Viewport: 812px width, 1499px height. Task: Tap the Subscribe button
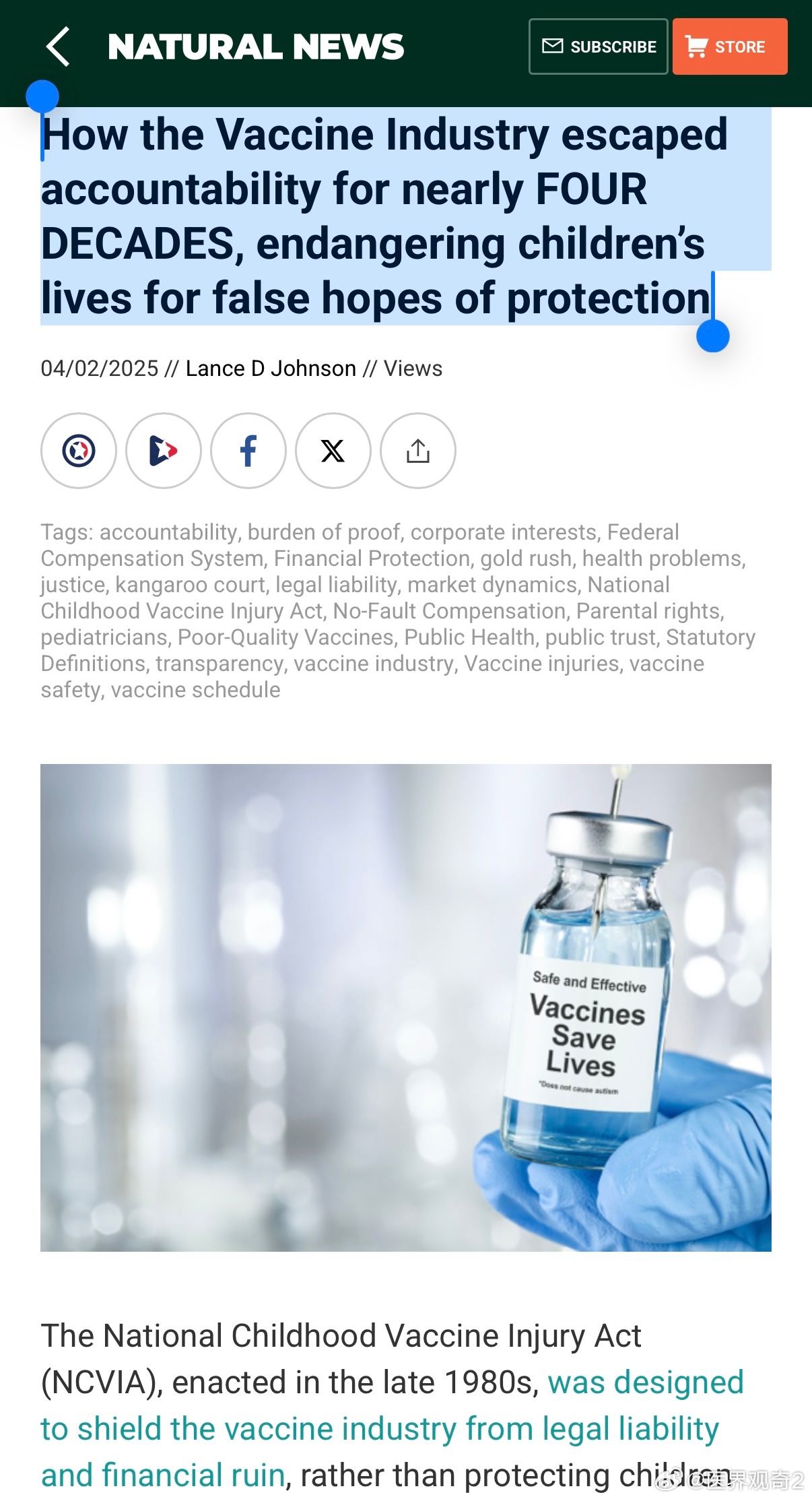pyautogui.click(x=598, y=46)
